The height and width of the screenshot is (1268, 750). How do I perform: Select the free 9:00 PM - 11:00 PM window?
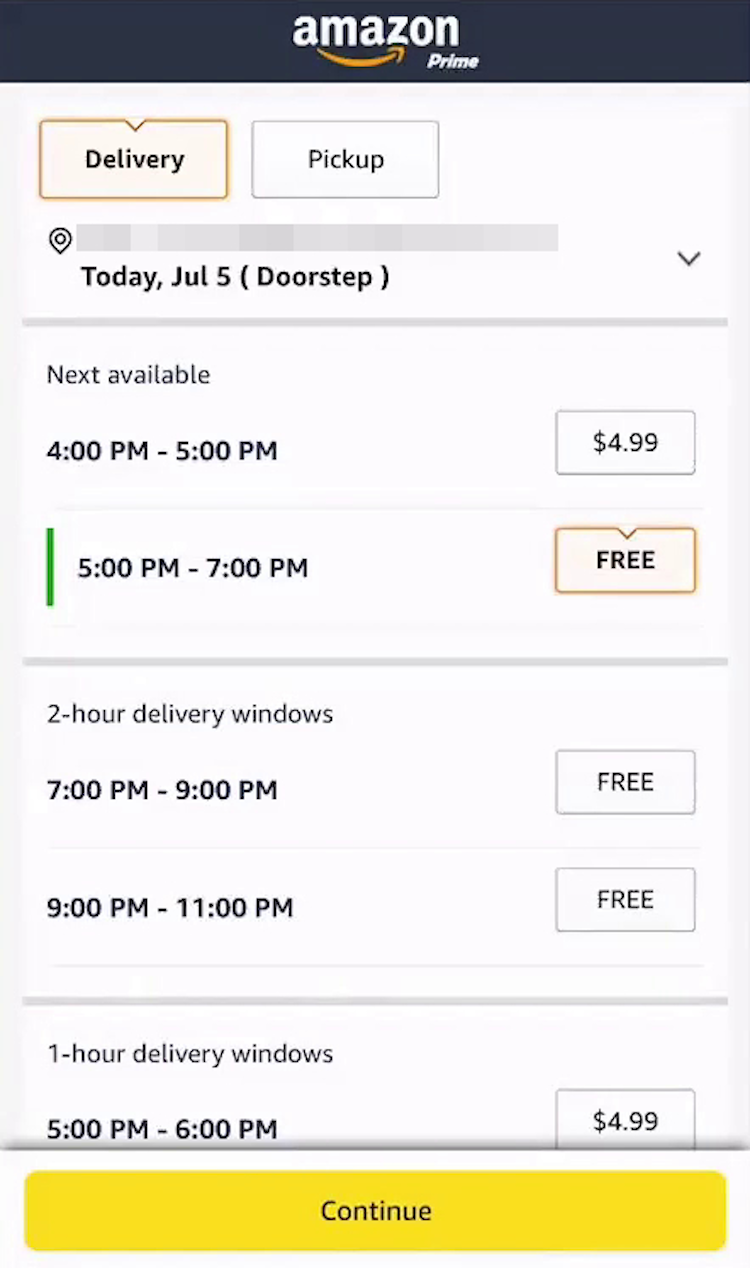(625, 900)
